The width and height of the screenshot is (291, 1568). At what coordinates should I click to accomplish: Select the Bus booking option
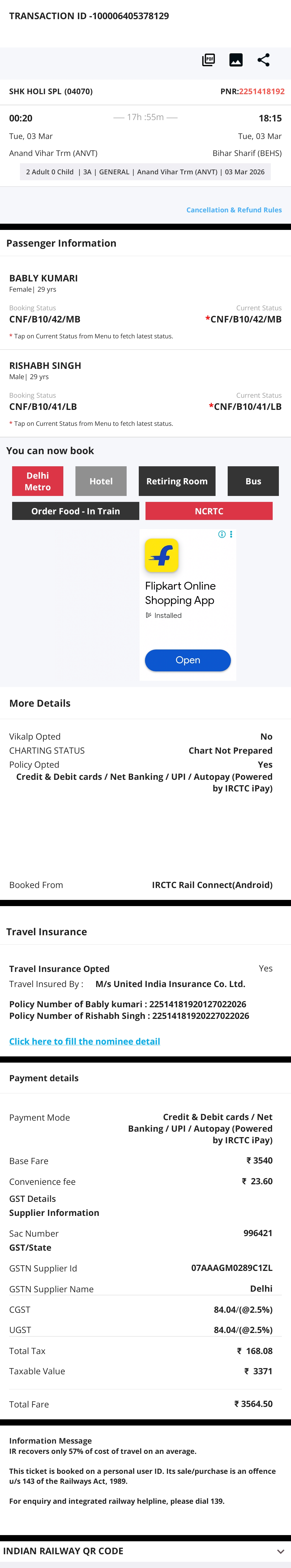click(x=253, y=481)
